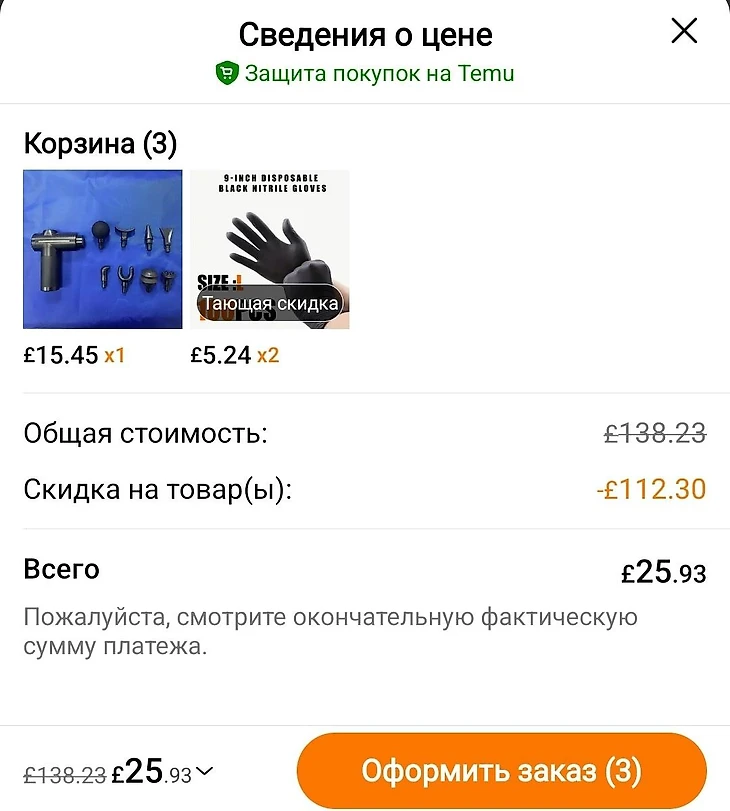The width and height of the screenshot is (730, 811).
Task: Open Защита покупок на Temu info
Action: tap(365, 73)
